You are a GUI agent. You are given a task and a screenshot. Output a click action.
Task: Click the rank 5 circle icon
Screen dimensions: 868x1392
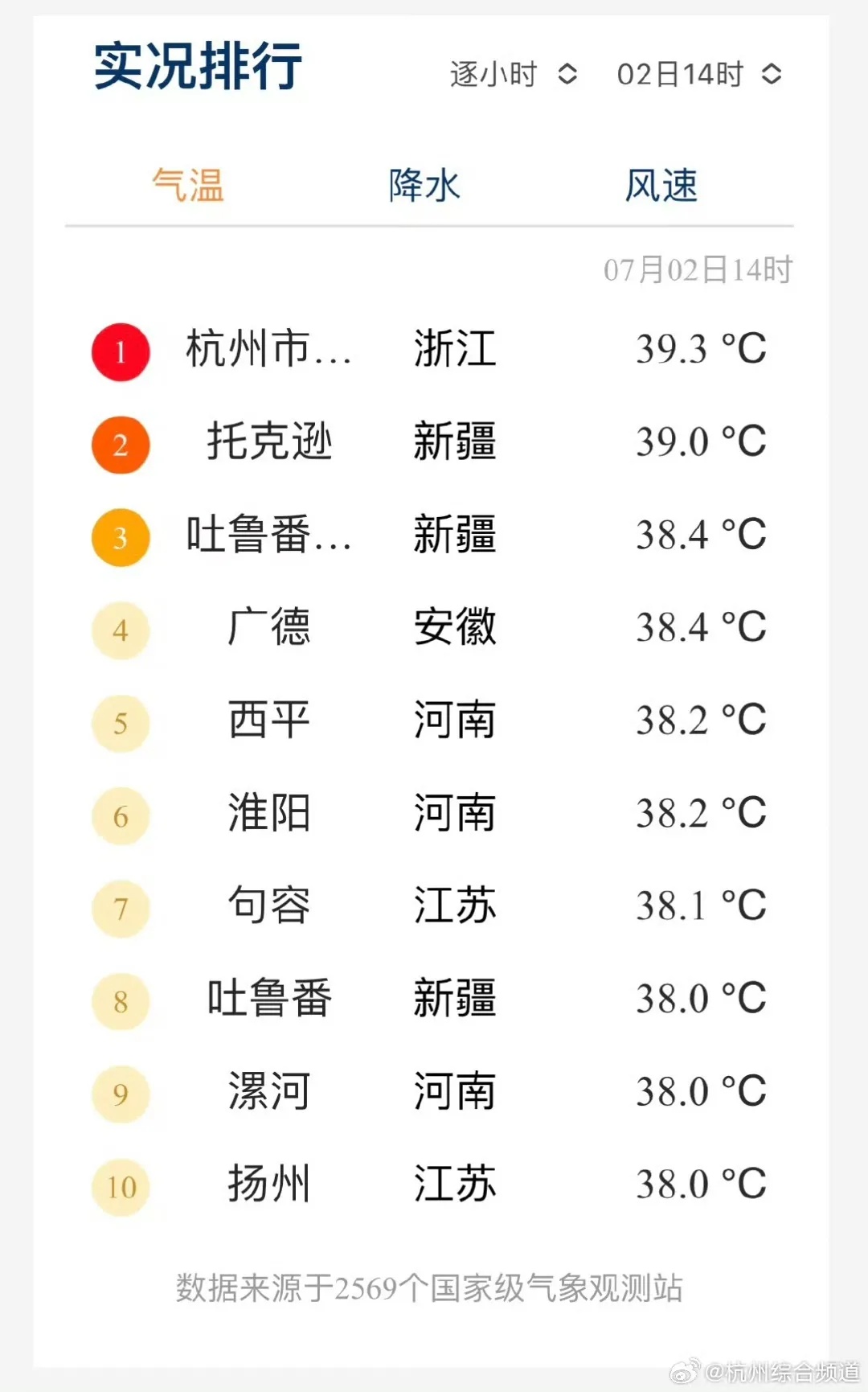(x=119, y=722)
